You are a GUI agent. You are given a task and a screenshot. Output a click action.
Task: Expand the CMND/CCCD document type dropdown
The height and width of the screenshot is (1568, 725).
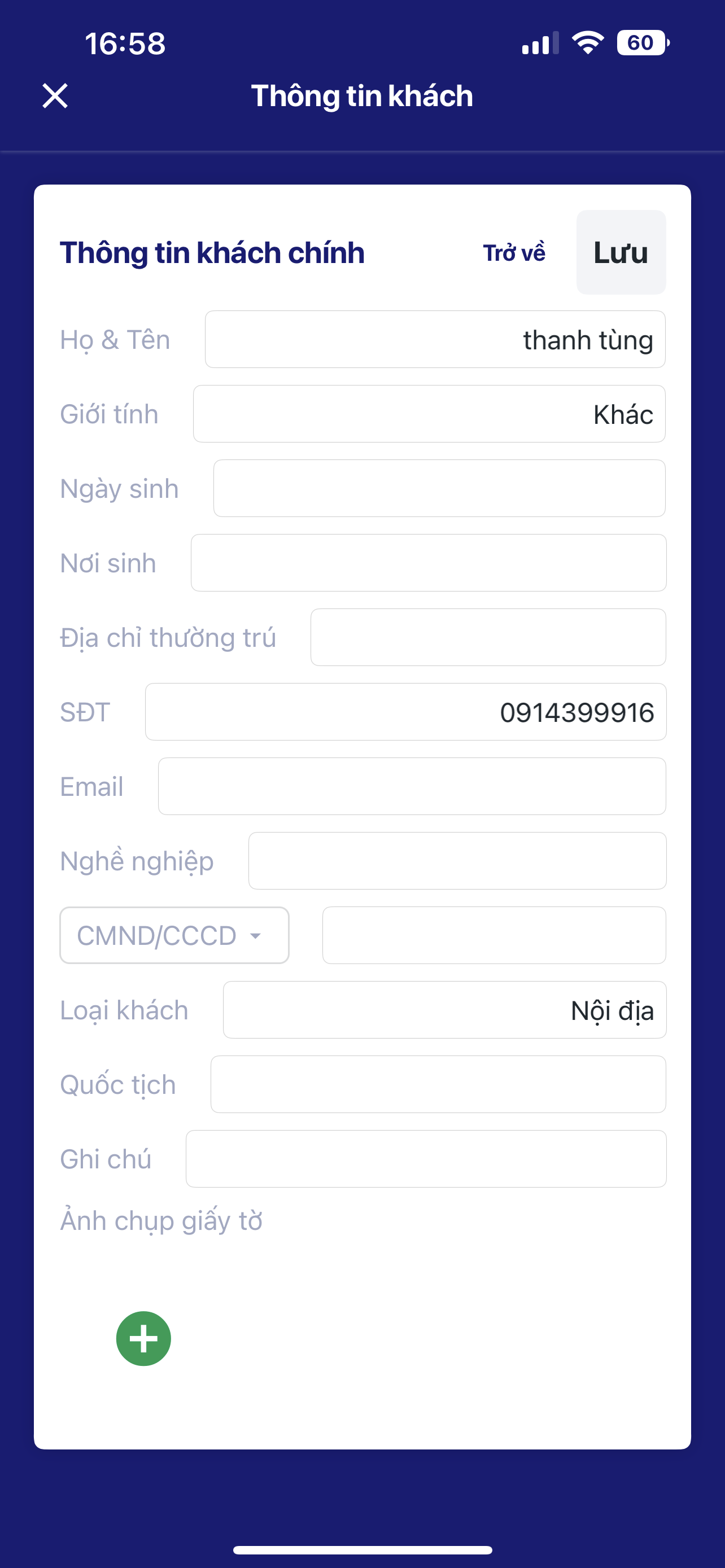click(x=174, y=936)
